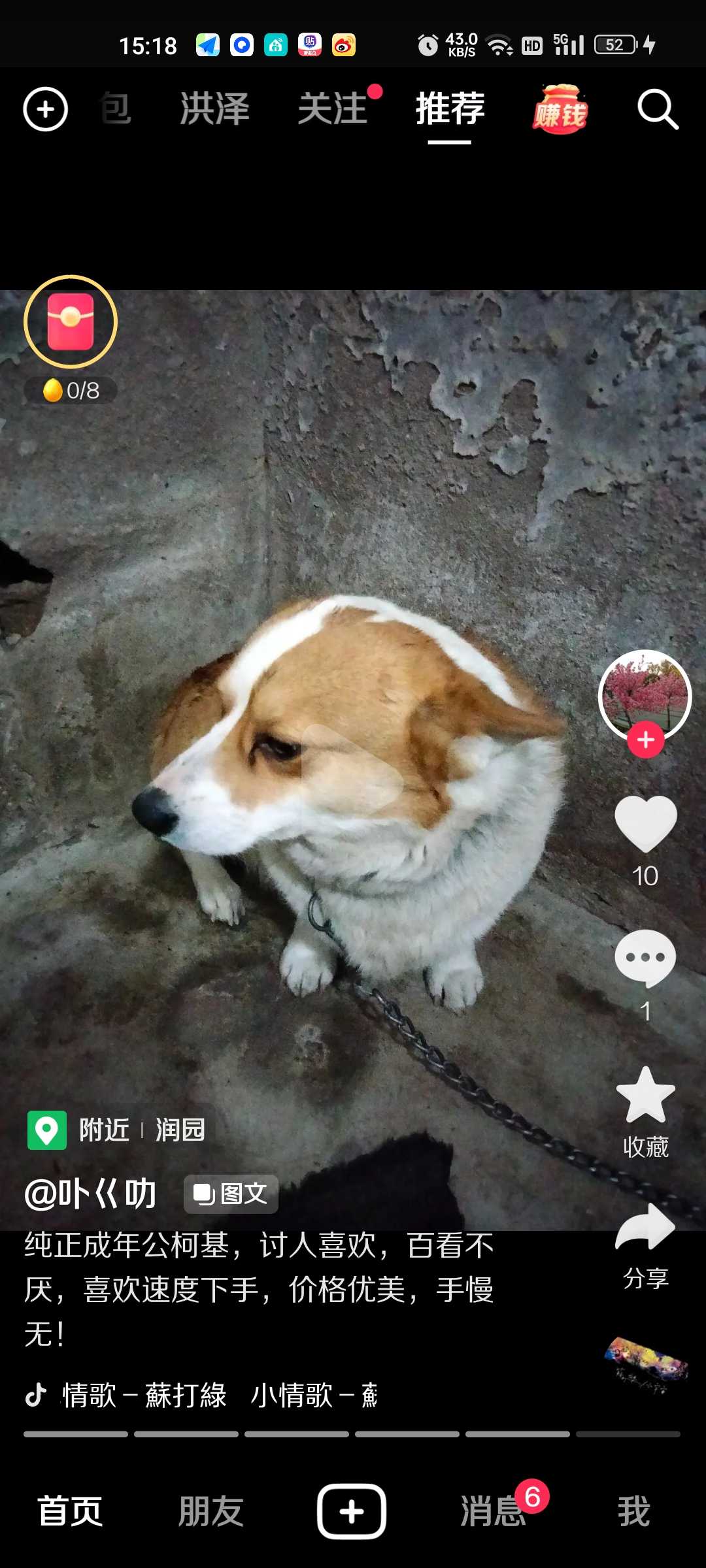Open the 赚钱 rewards icon
The width and height of the screenshot is (706, 1568).
coord(560,109)
